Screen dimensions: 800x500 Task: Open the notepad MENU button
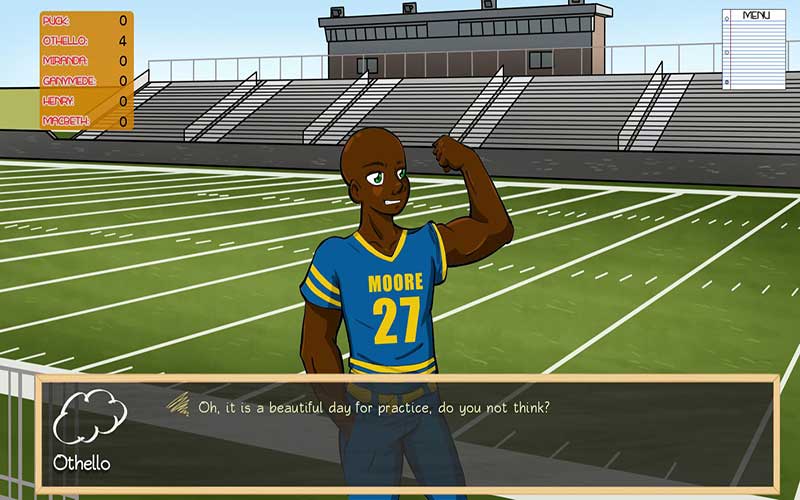pos(754,48)
